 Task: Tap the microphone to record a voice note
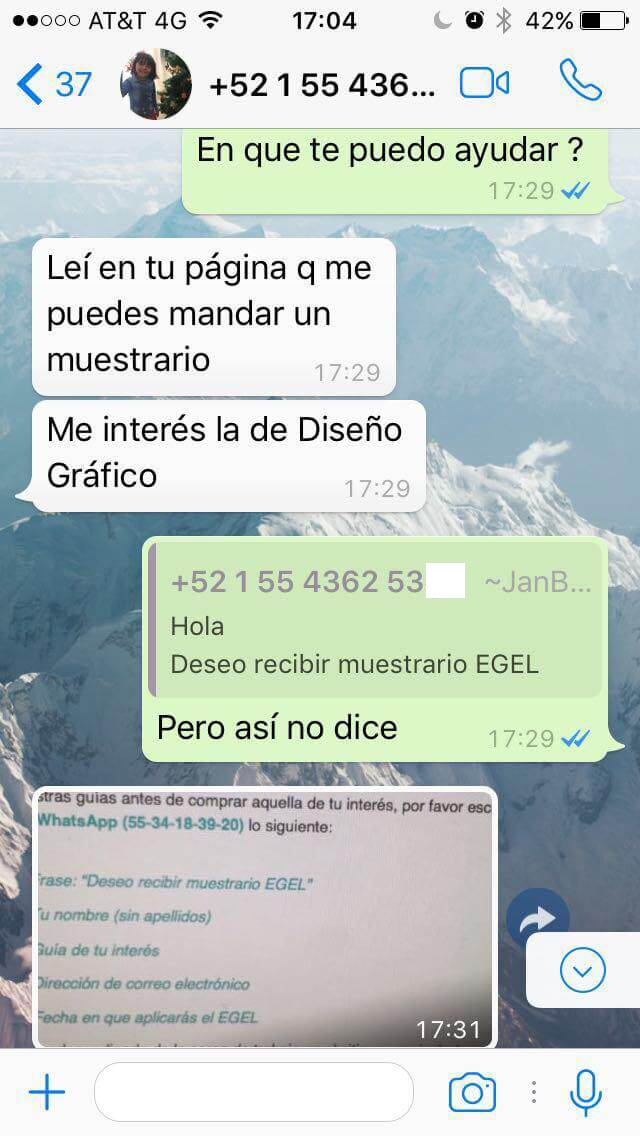(x=586, y=1093)
